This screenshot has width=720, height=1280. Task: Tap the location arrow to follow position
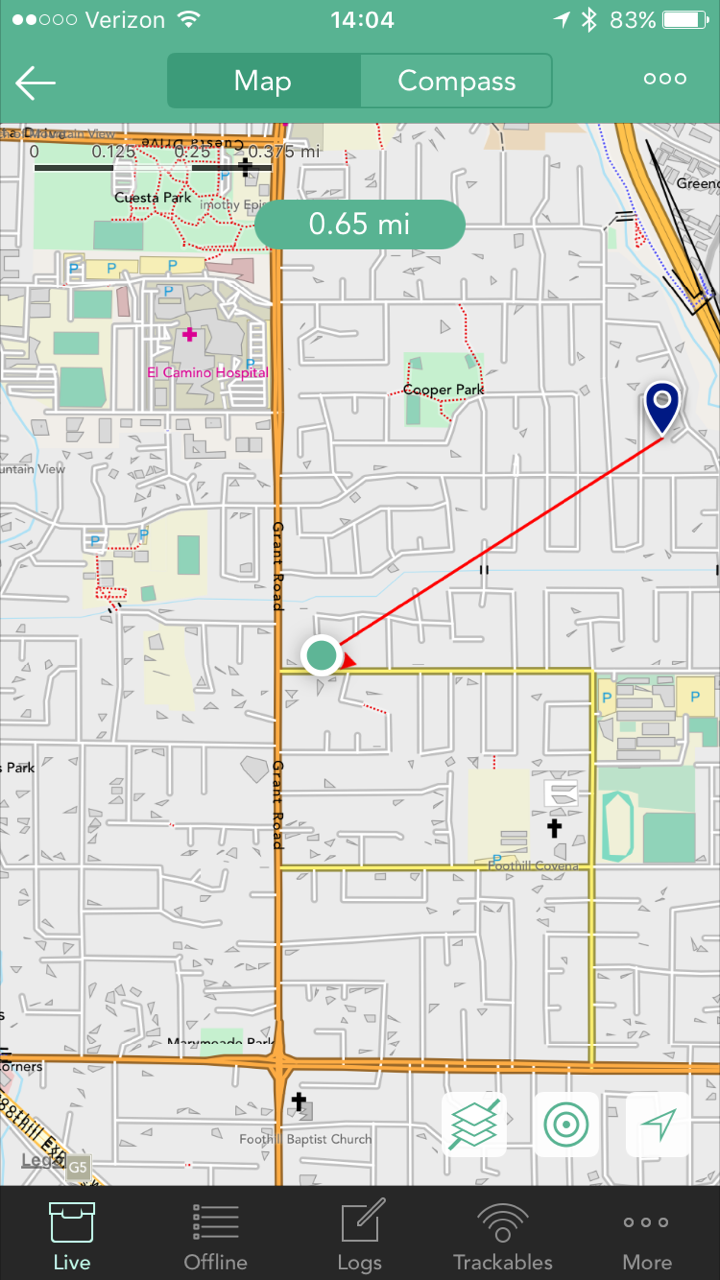[658, 1124]
